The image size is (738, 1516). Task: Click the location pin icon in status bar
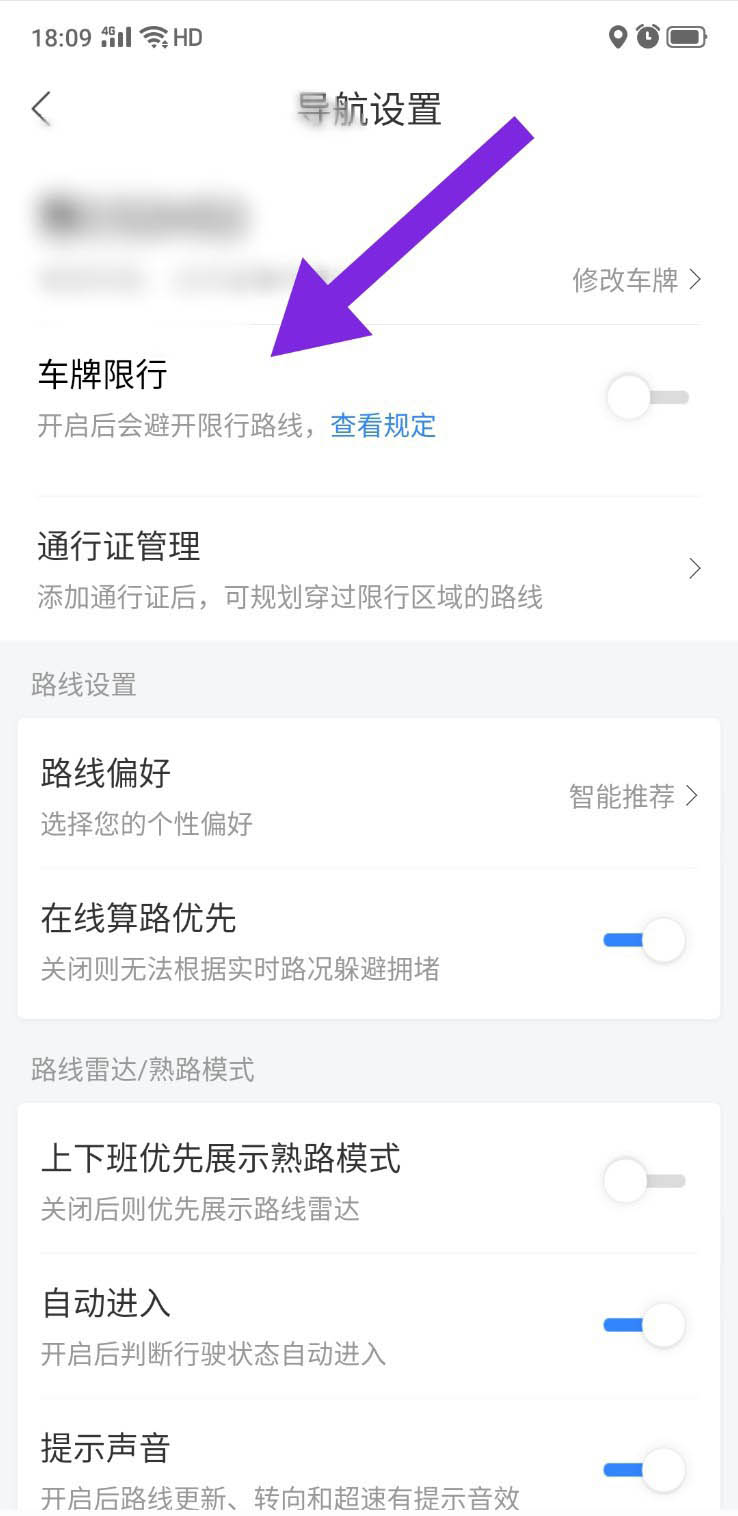[617, 37]
